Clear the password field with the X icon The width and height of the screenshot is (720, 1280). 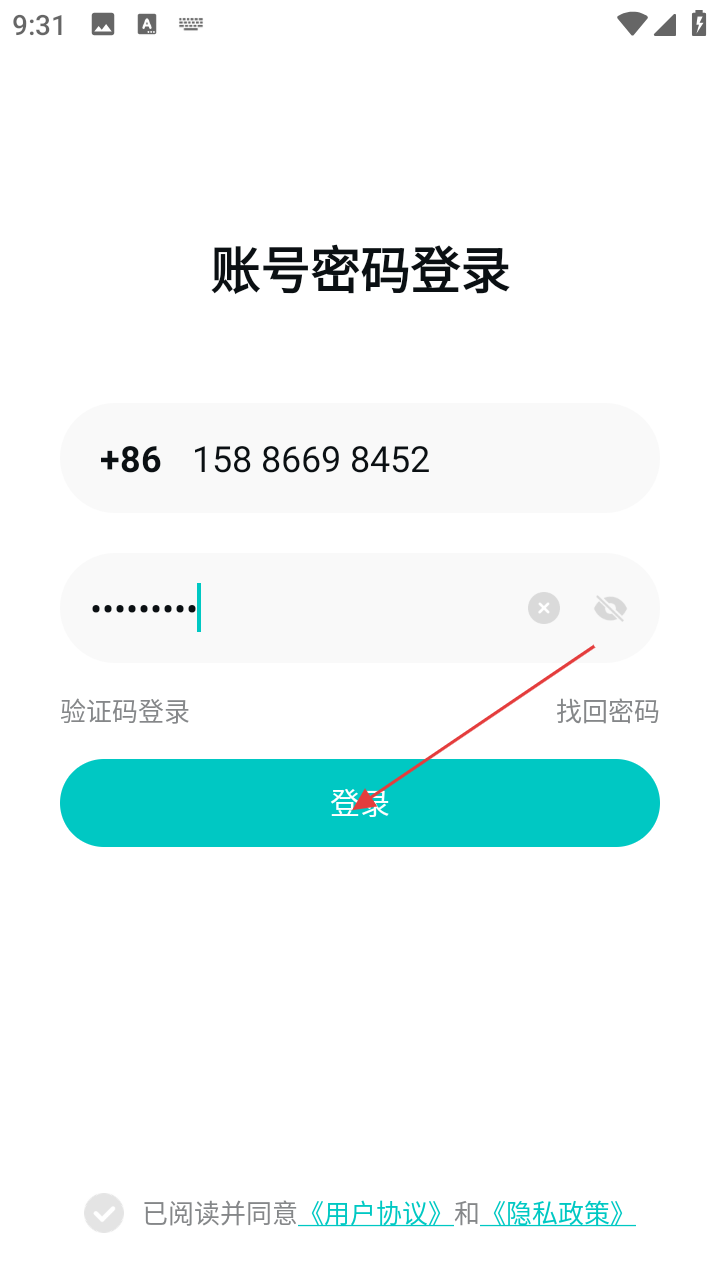coord(544,608)
